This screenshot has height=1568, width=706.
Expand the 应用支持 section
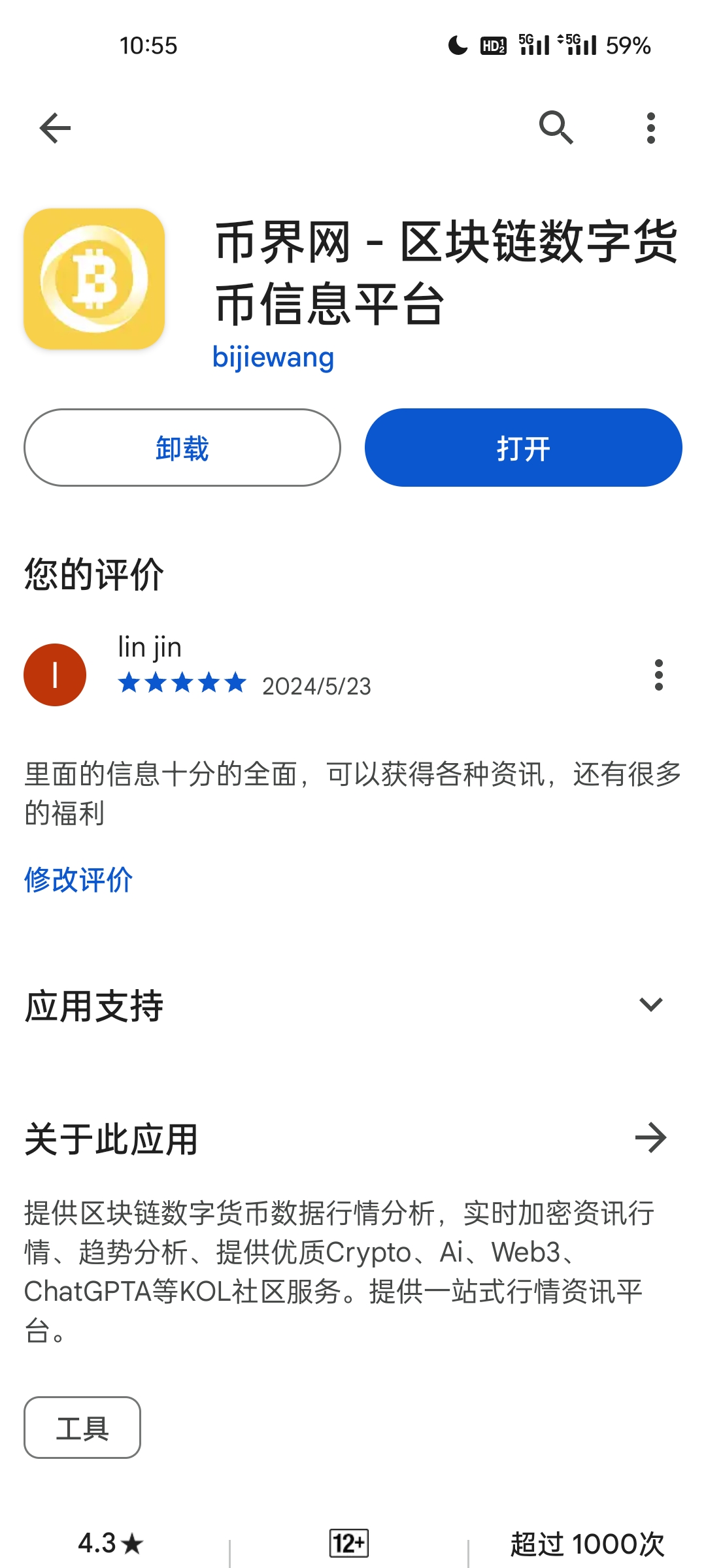point(650,1005)
